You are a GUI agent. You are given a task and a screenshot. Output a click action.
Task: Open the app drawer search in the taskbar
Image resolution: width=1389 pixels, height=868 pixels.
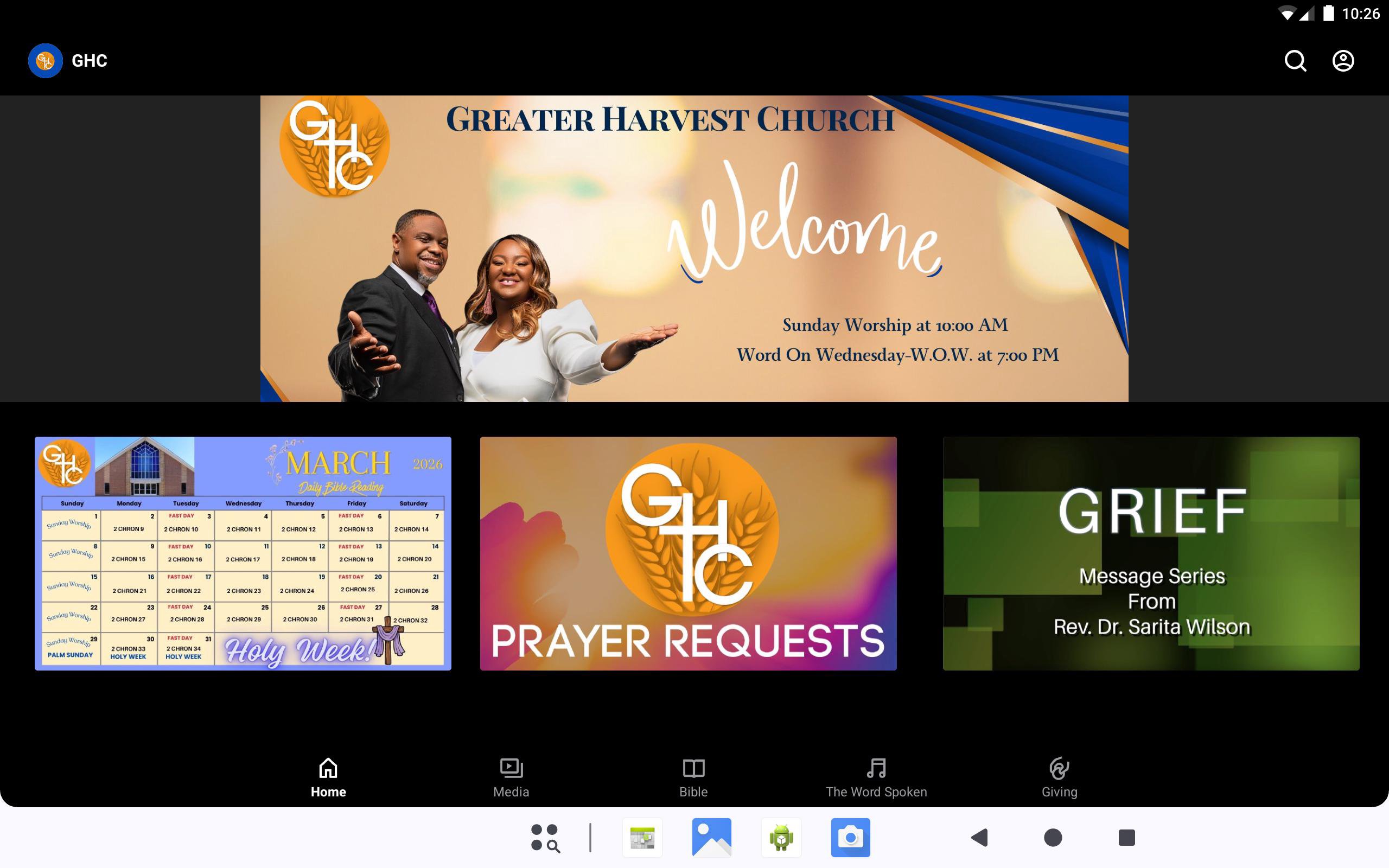[545, 838]
